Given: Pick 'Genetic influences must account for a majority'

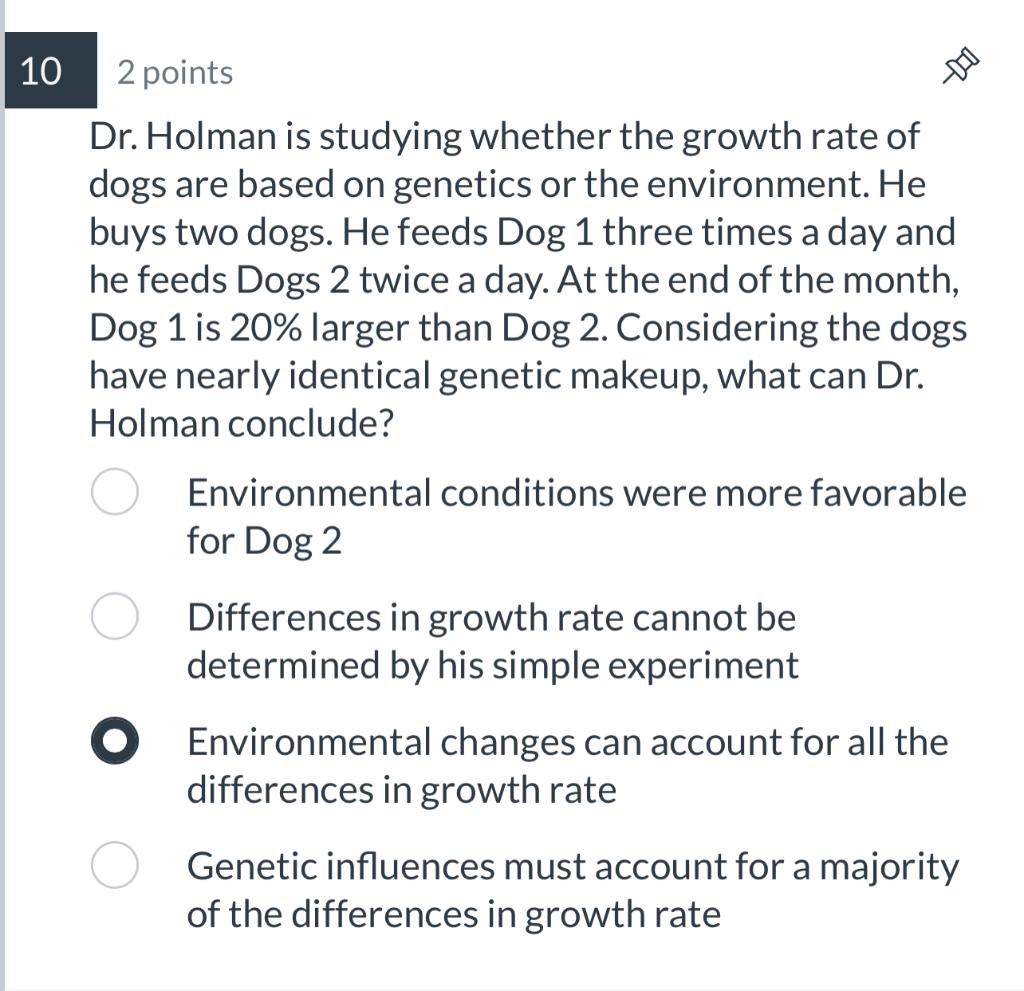Looking at the screenshot, I should point(115,866).
